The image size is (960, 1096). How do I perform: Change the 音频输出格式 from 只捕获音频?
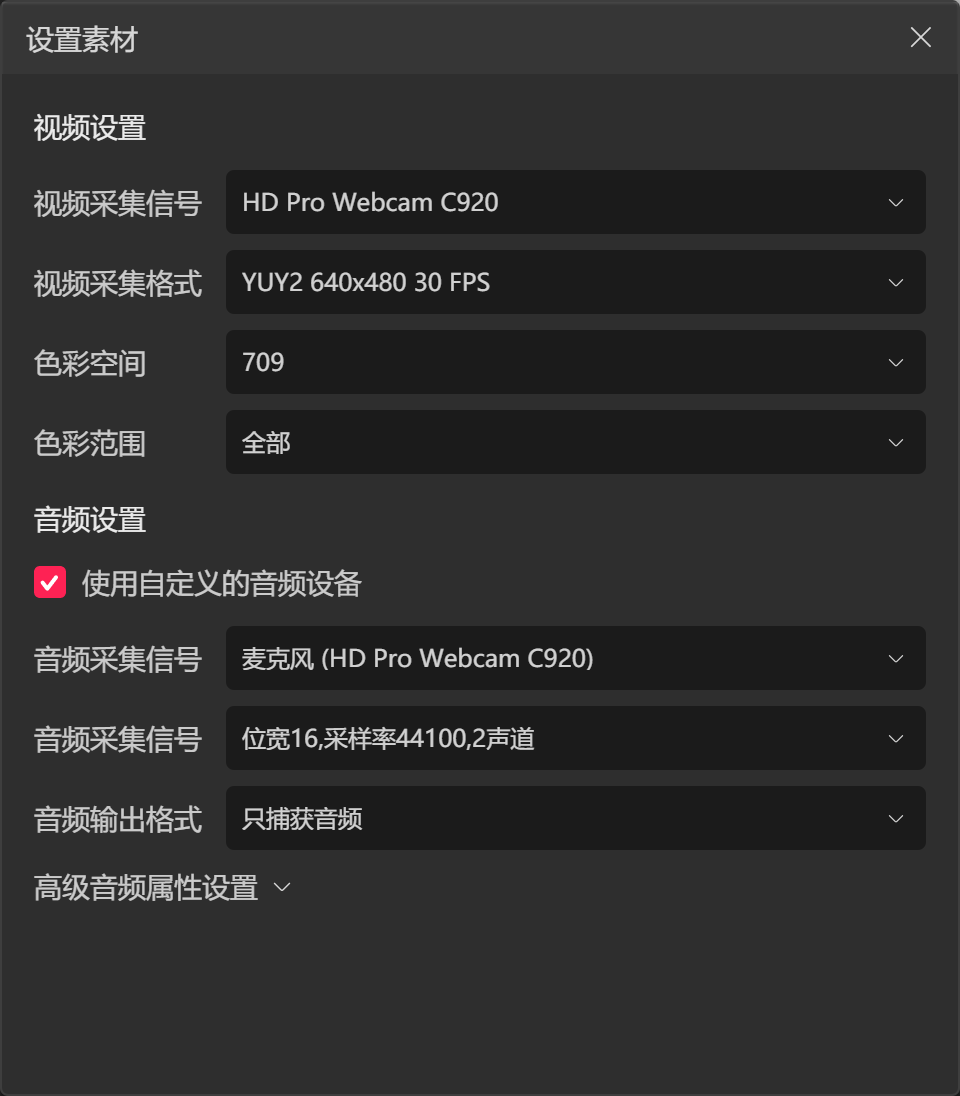(575, 818)
